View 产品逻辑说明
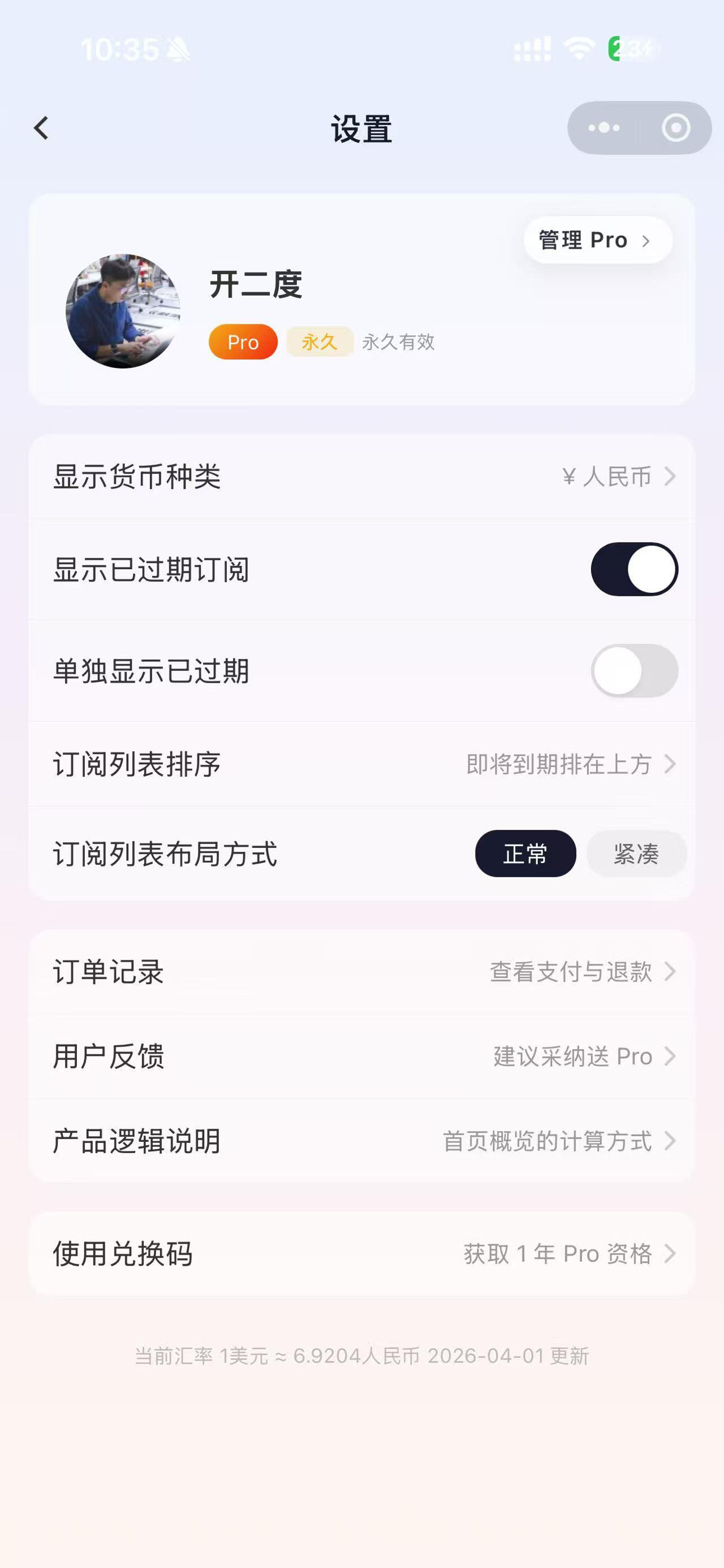Image resolution: width=724 pixels, height=1568 pixels. click(361, 1141)
